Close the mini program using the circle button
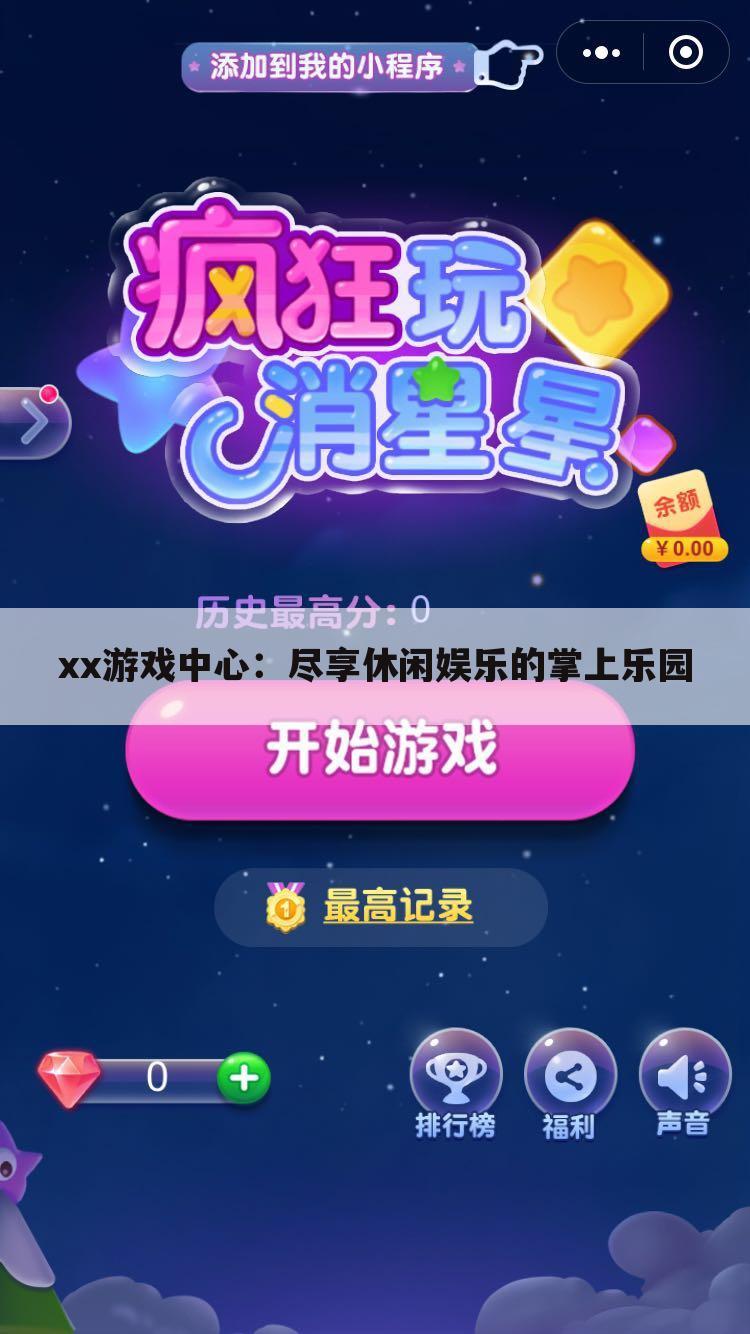The height and width of the screenshot is (1334, 750). pyautogui.click(x=685, y=53)
